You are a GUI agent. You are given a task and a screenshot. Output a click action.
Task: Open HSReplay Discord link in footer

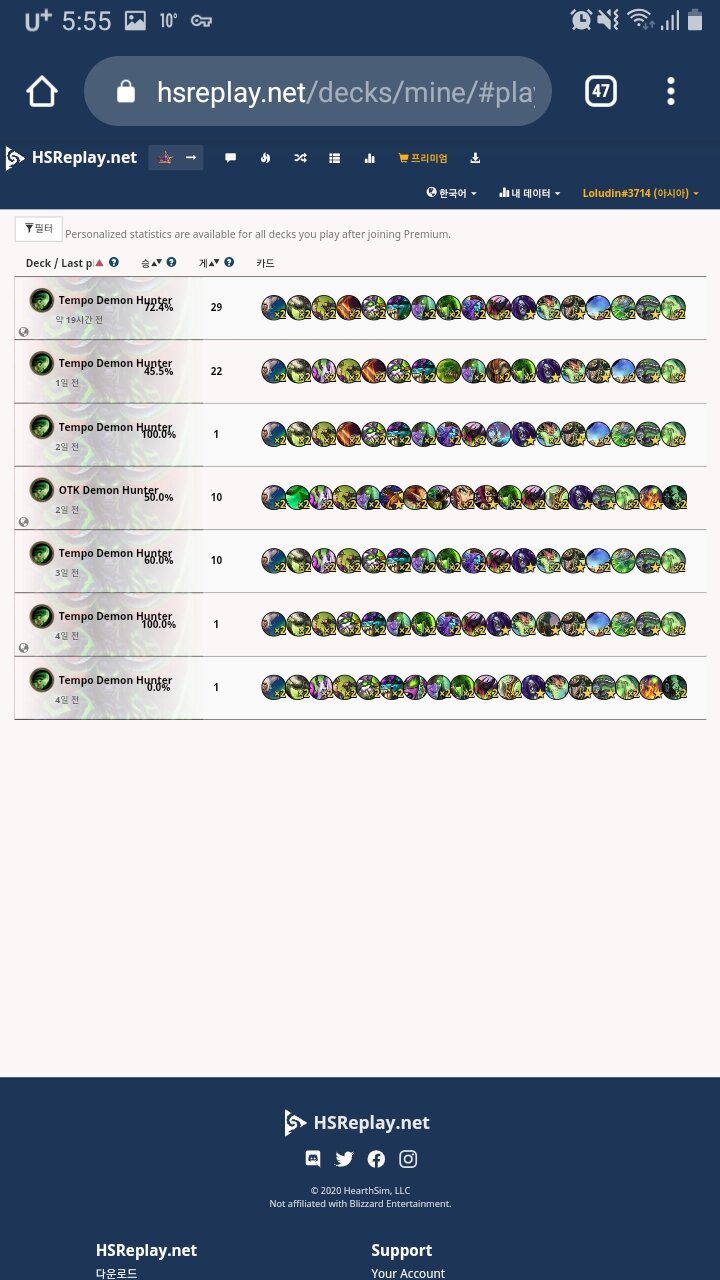313,1159
